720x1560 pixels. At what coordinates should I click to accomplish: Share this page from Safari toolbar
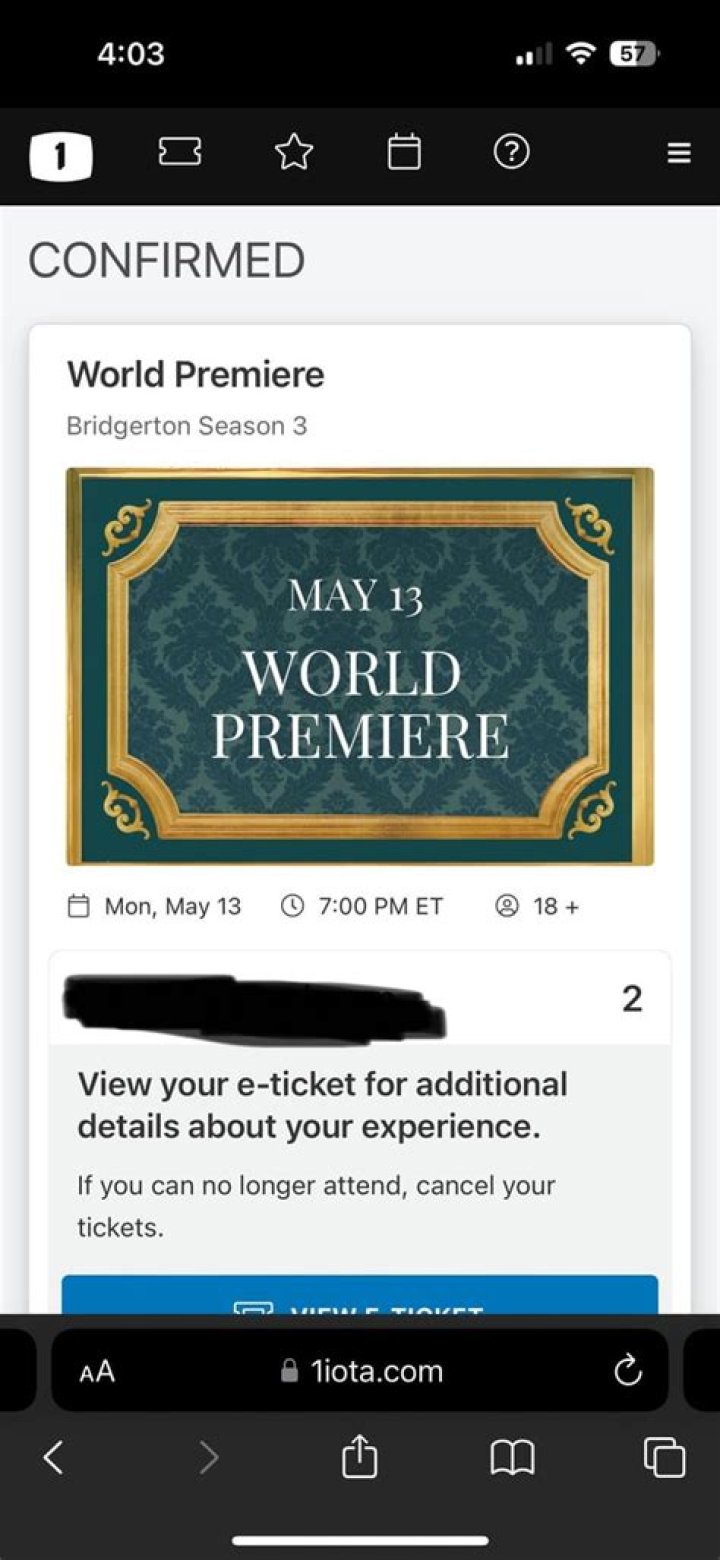pos(360,1458)
